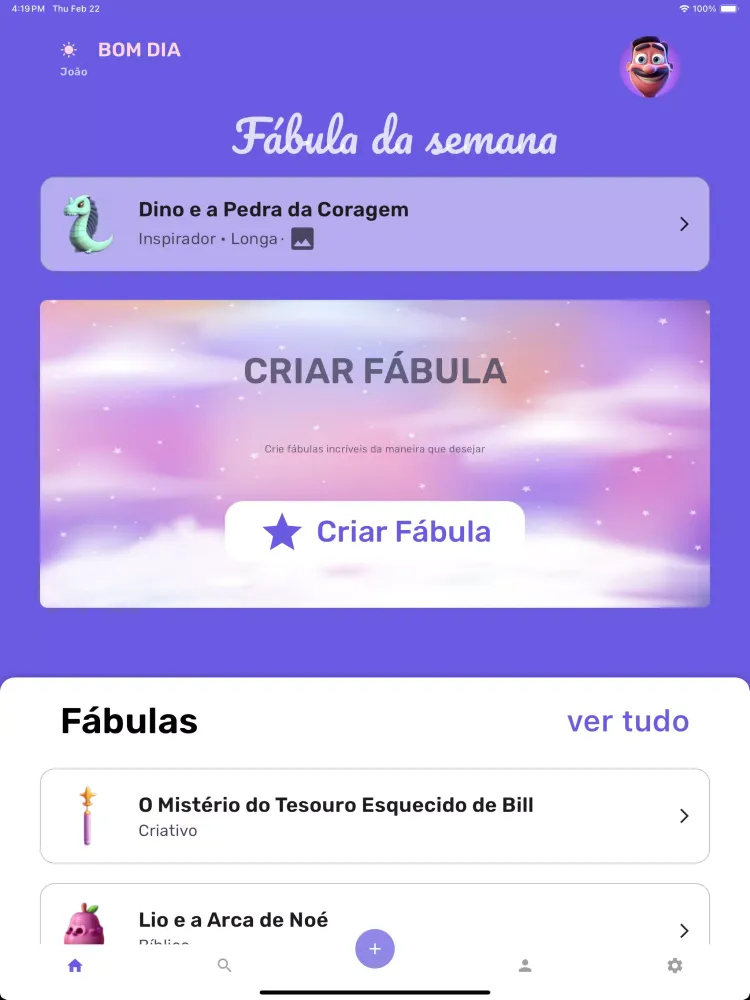Click the image attachment icon after 'Longa'
Viewport: 750px width, 1000px height.
(x=301, y=239)
